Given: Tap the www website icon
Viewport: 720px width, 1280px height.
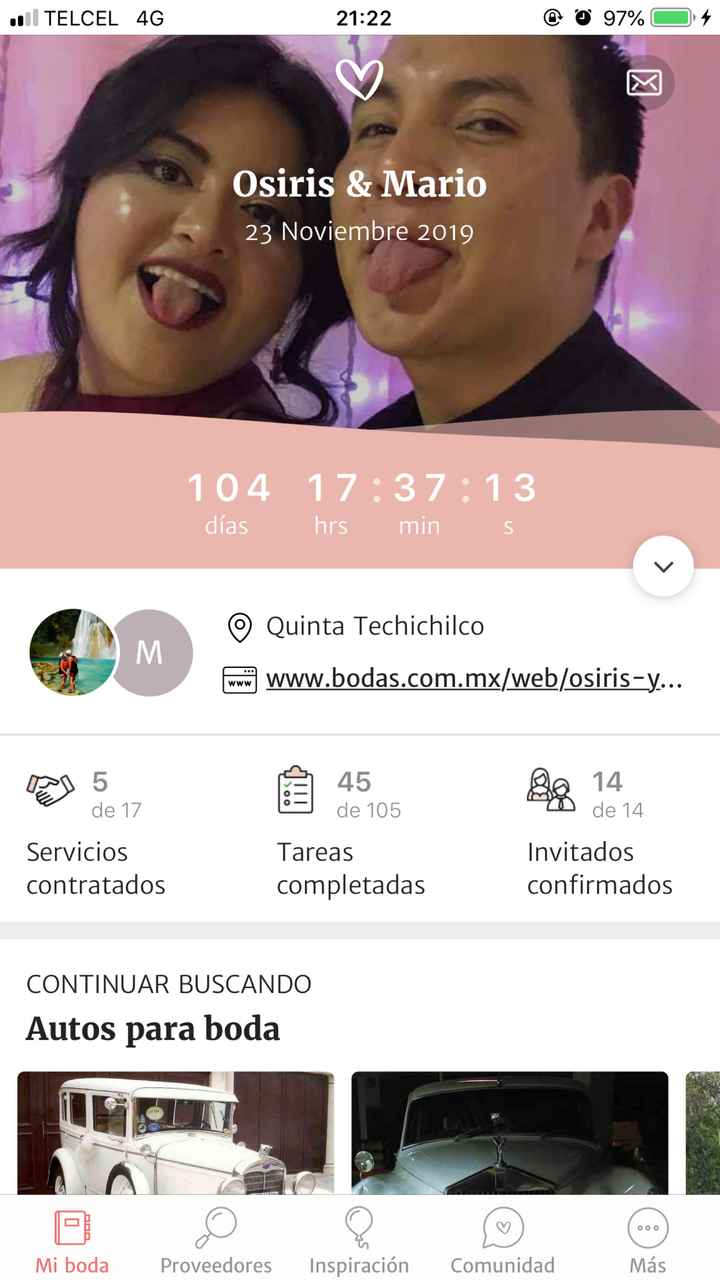Looking at the screenshot, I should [239, 678].
